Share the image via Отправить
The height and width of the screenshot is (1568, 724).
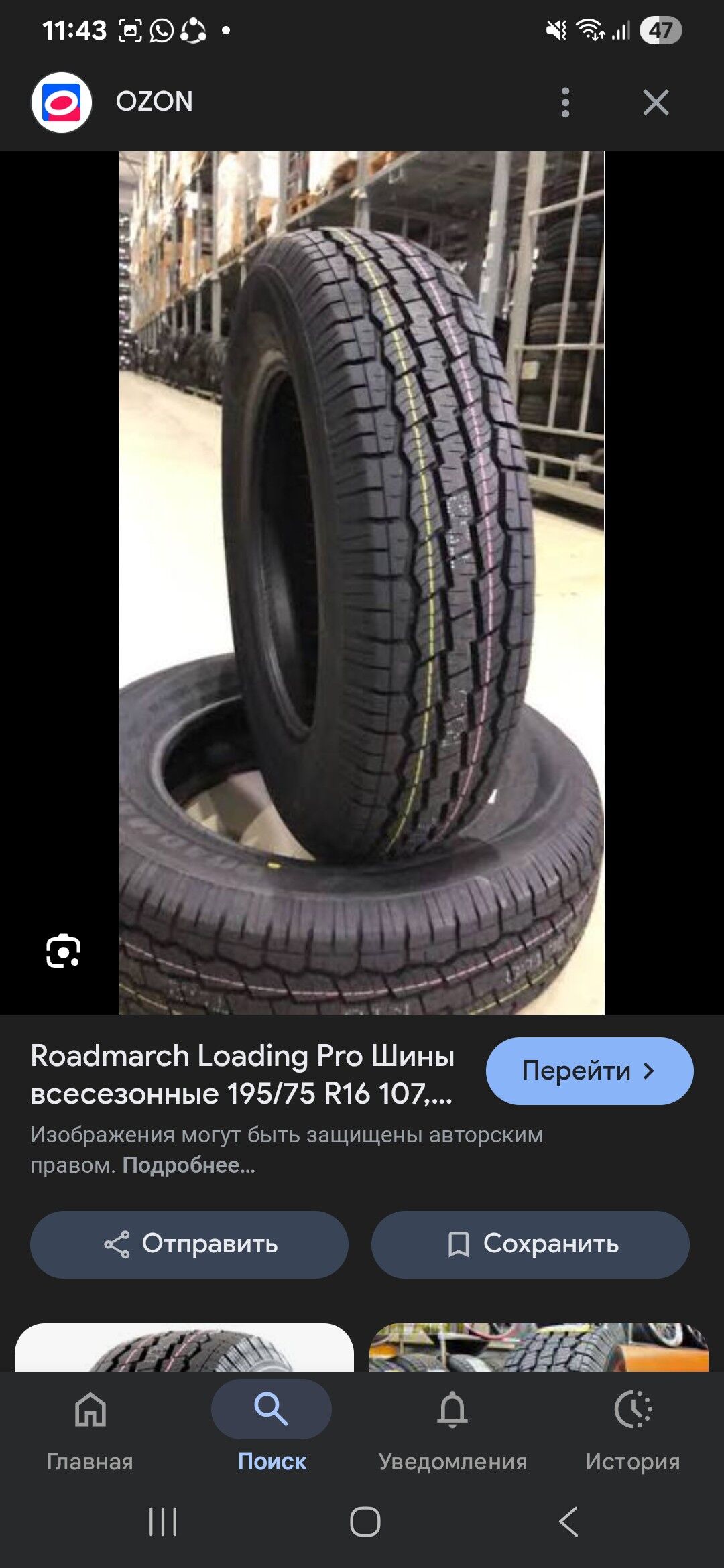point(189,1244)
